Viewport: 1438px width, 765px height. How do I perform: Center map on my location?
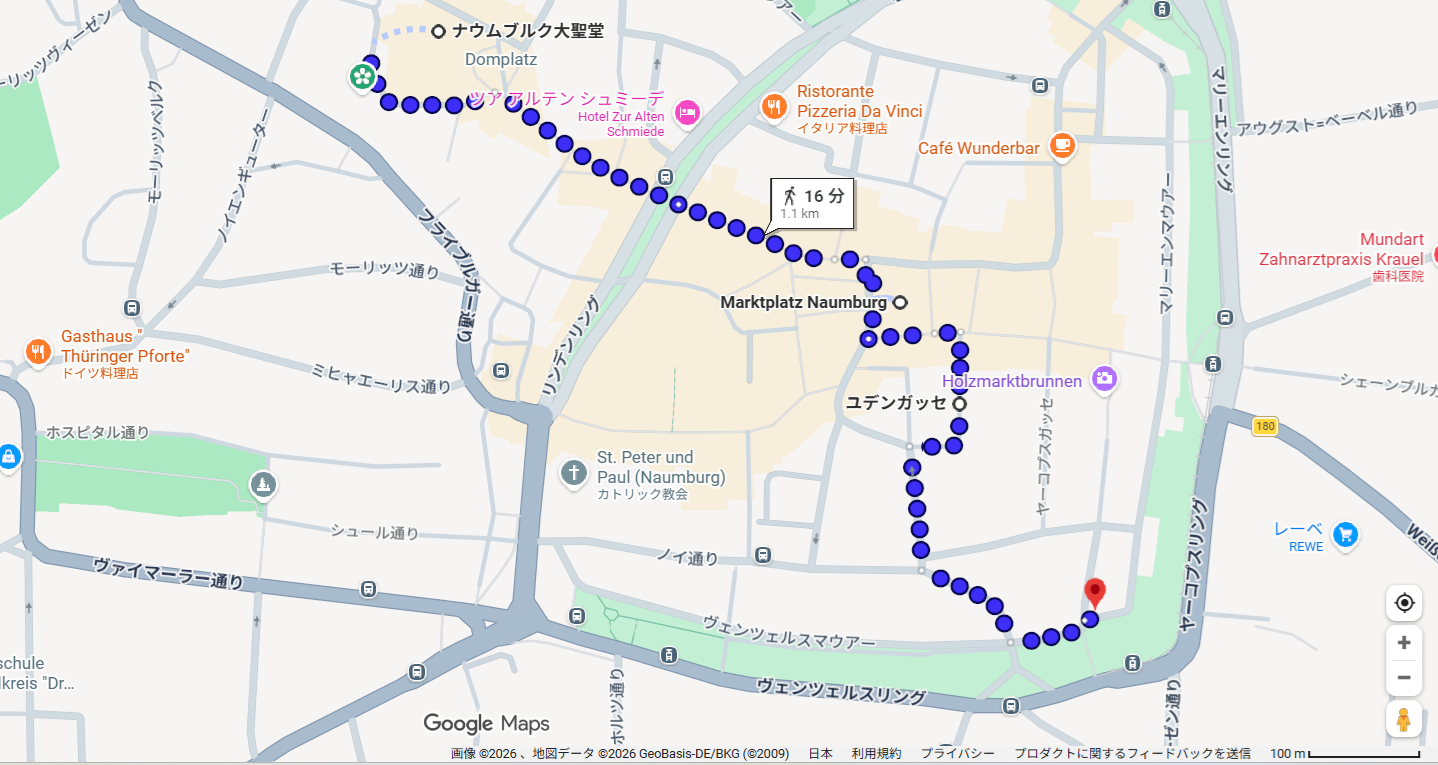[1404, 603]
